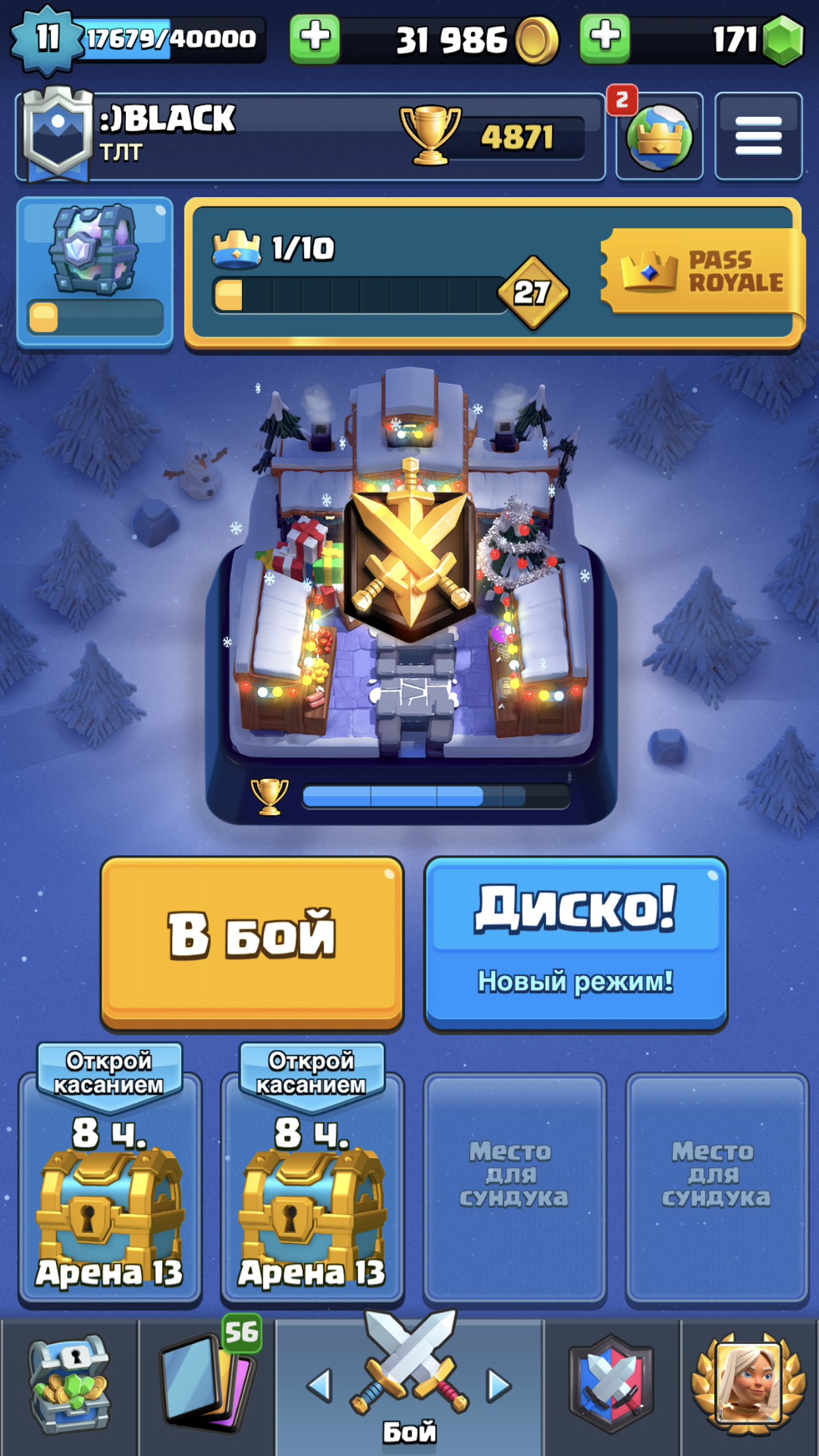Tap the right arrow beside Бой
This screenshot has height=1456, width=819.
tap(499, 1385)
